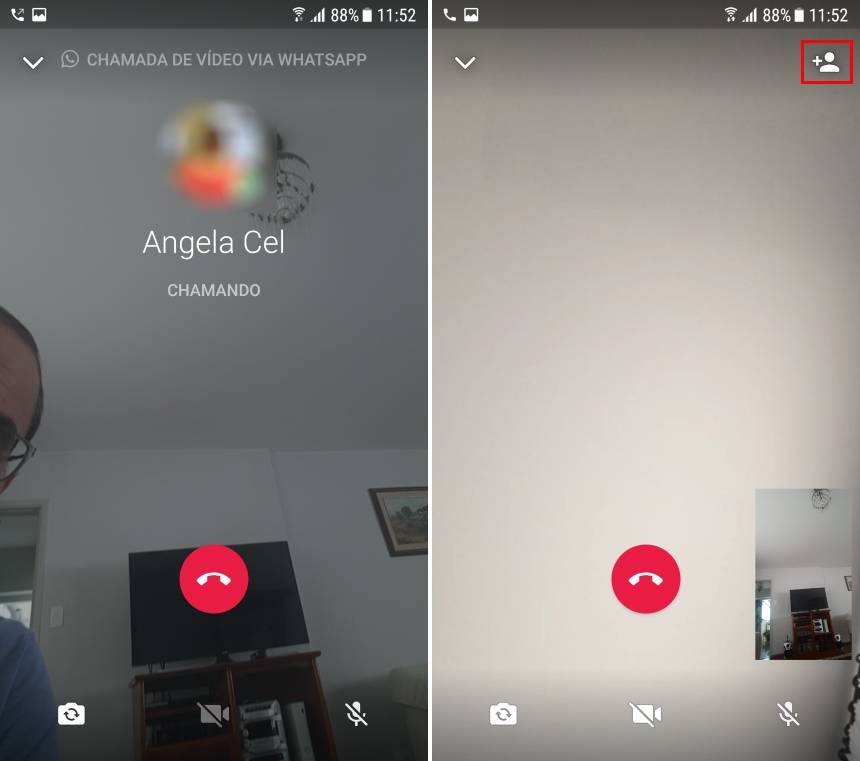Flip camera on the Angela Cel calling screen
The height and width of the screenshot is (761, 860).
pyautogui.click(x=71, y=714)
